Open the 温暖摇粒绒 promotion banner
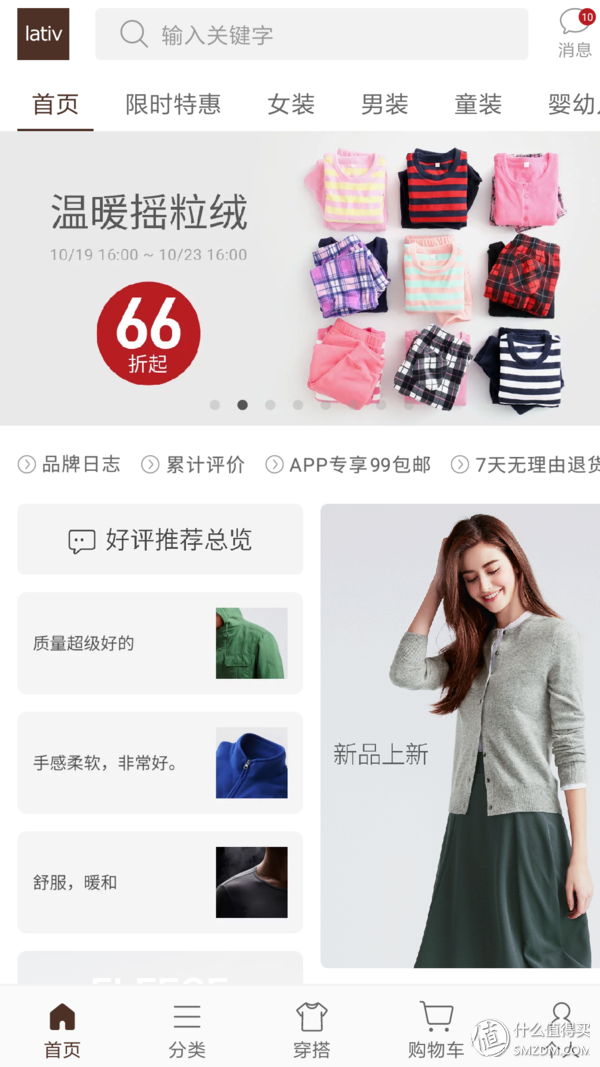The width and height of the screenshot is (600, 1067). (x=300, y=278)
